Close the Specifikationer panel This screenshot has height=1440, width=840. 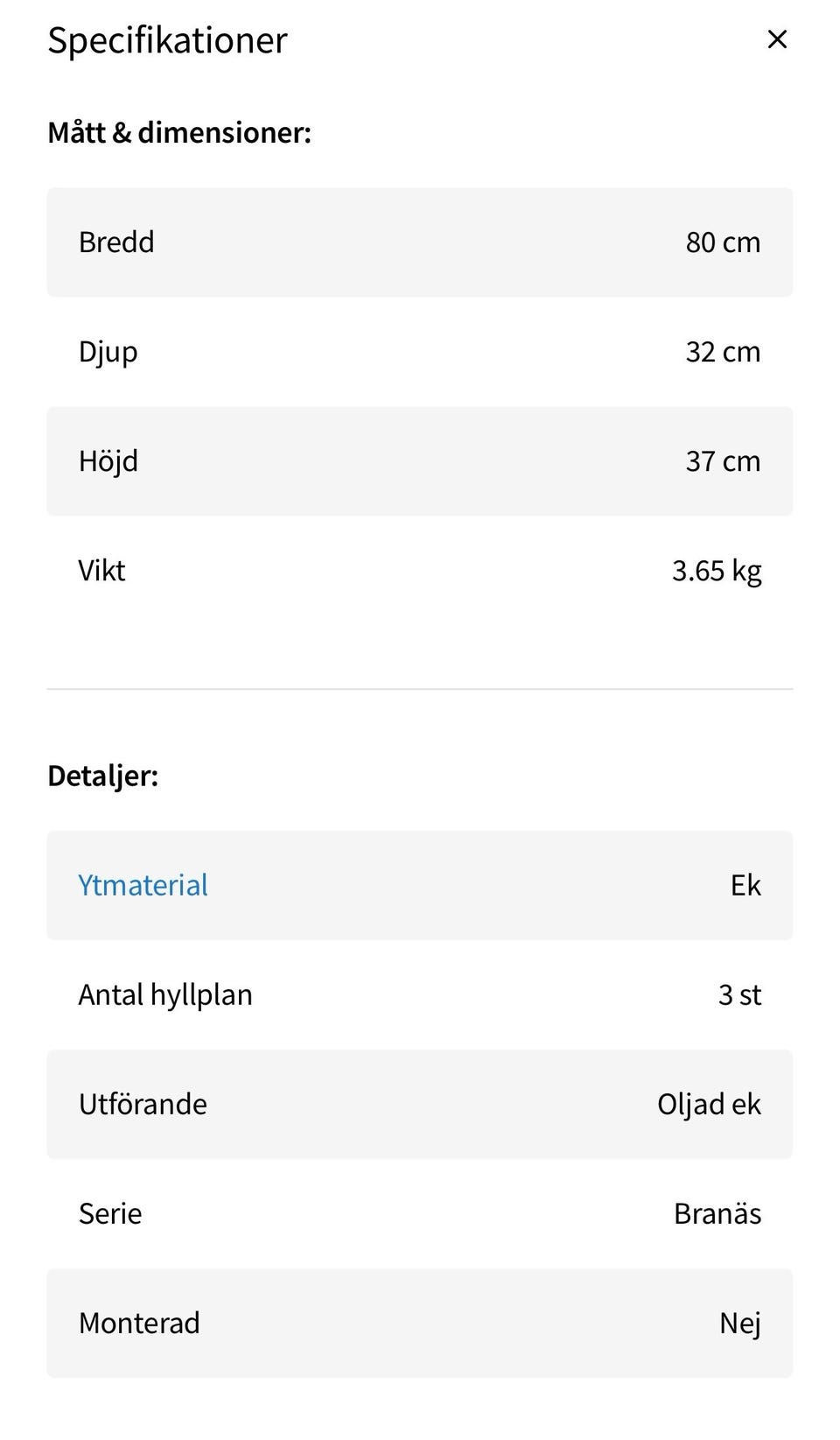[777, 39]
